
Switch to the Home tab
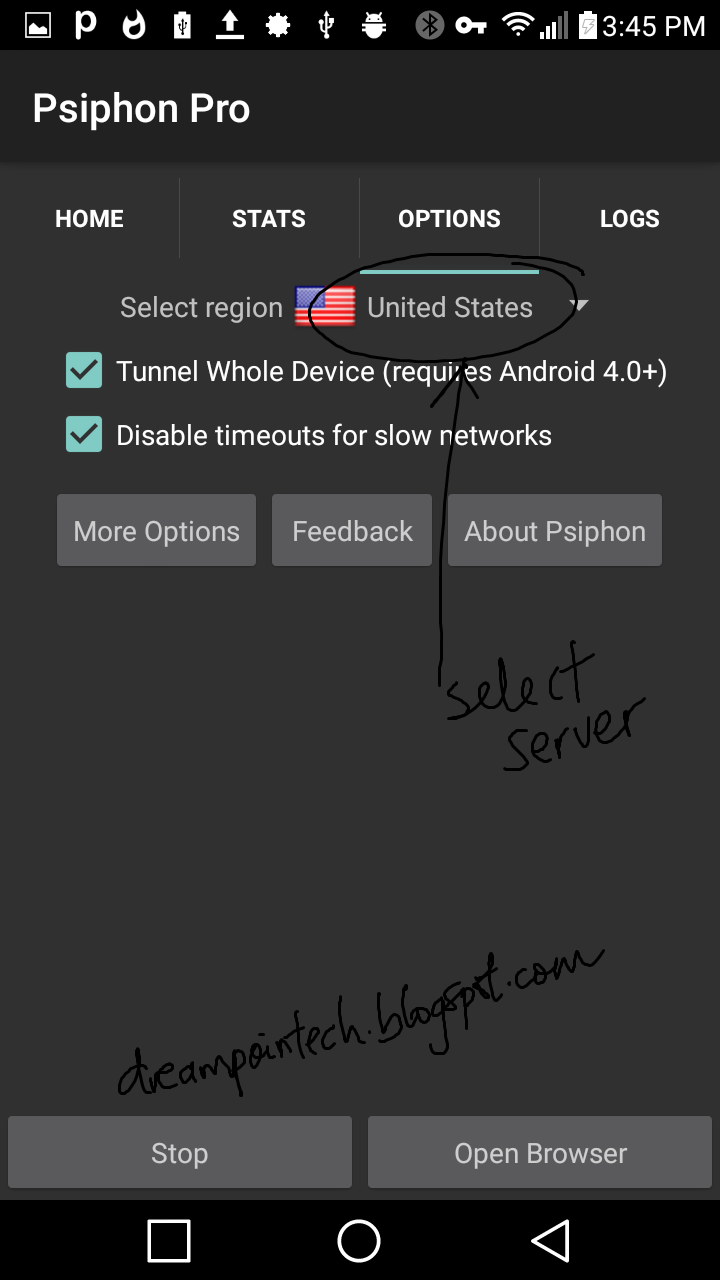(89, 218)
